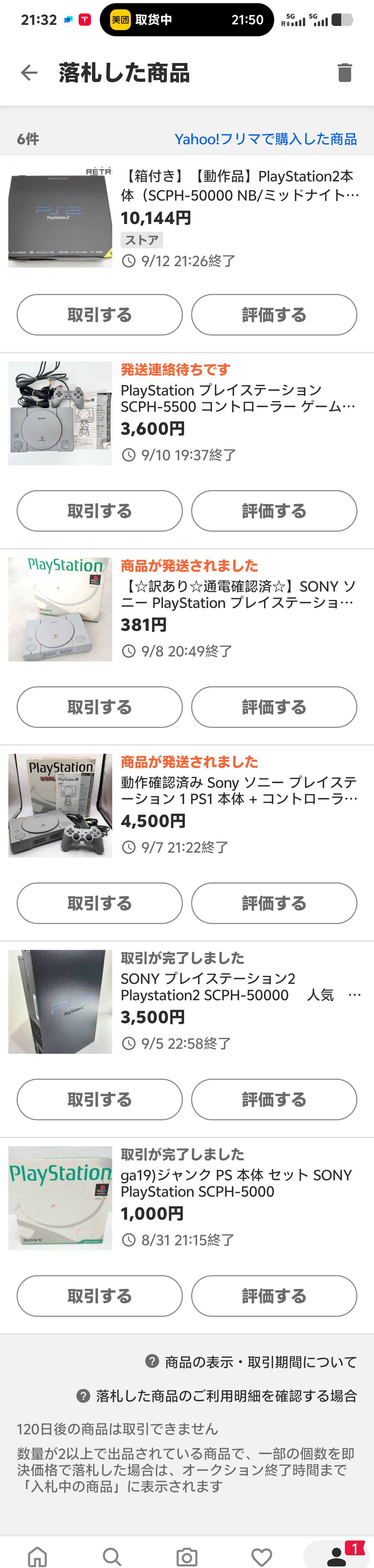Tap 評価する for the 10,144円 PlayStation2
374x1568 pixels.
274,315
